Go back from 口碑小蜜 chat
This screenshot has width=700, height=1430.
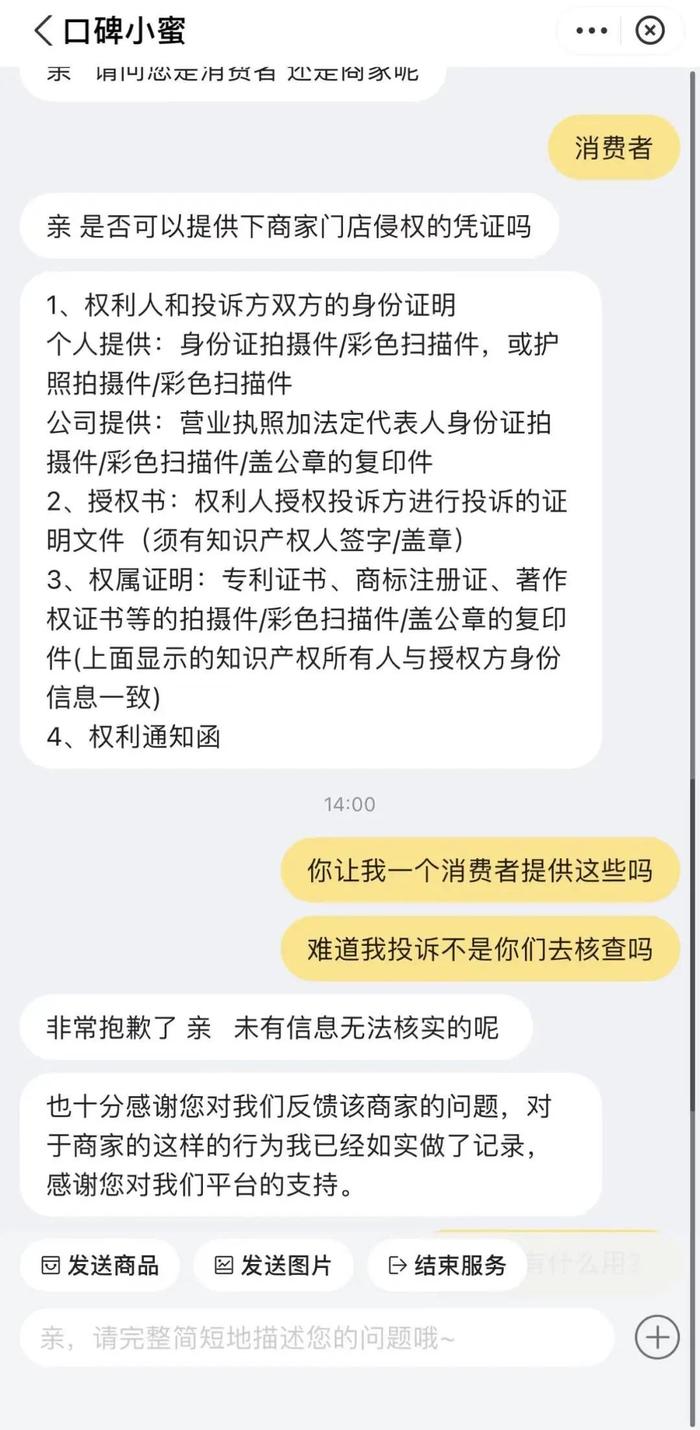tap(43, 31)
